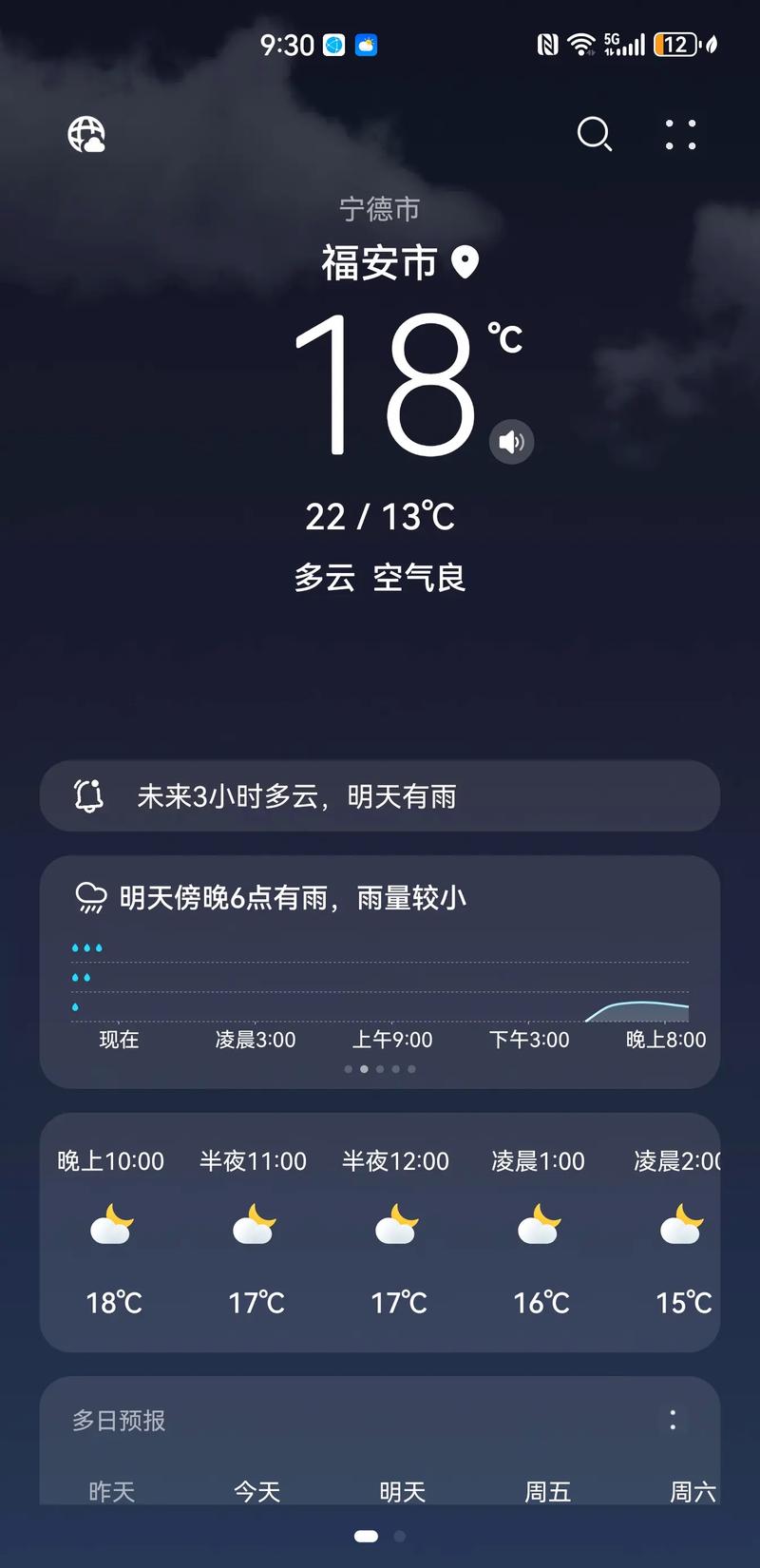Open the more options grid icon
The height and width of the screenshot is (1568, 760).
pos(680,136)
